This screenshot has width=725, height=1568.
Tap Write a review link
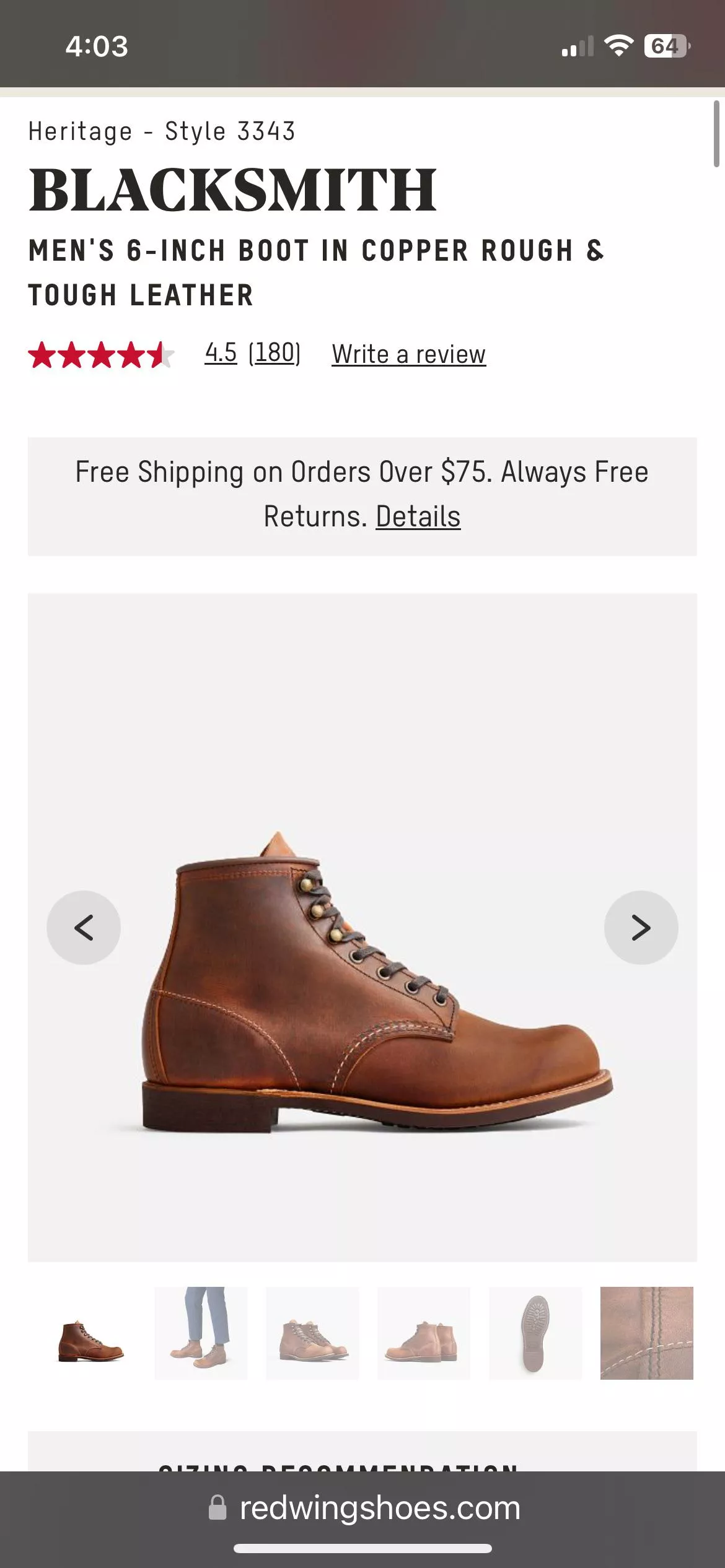click(x=408, y=355)
